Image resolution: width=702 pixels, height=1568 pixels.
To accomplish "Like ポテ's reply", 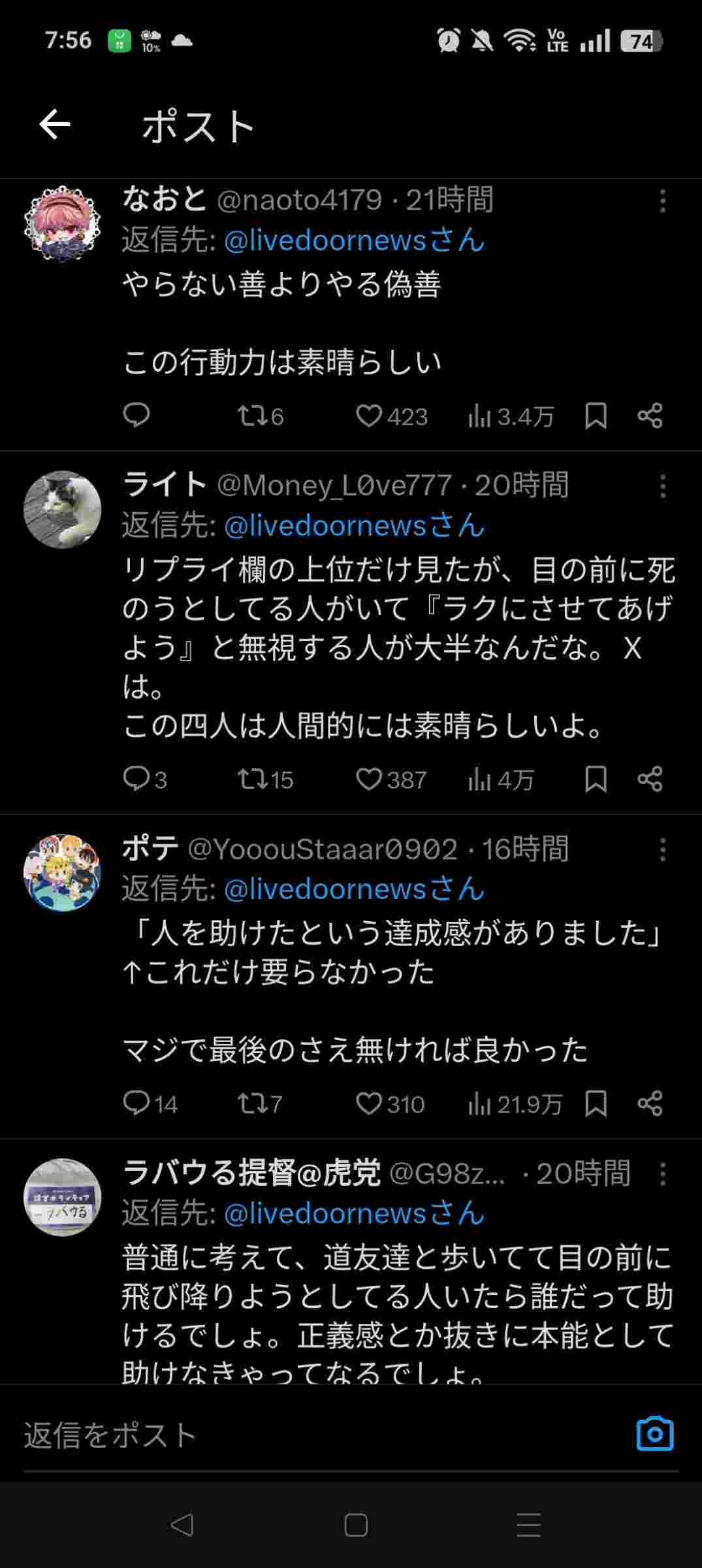I will pos(369,1103).
